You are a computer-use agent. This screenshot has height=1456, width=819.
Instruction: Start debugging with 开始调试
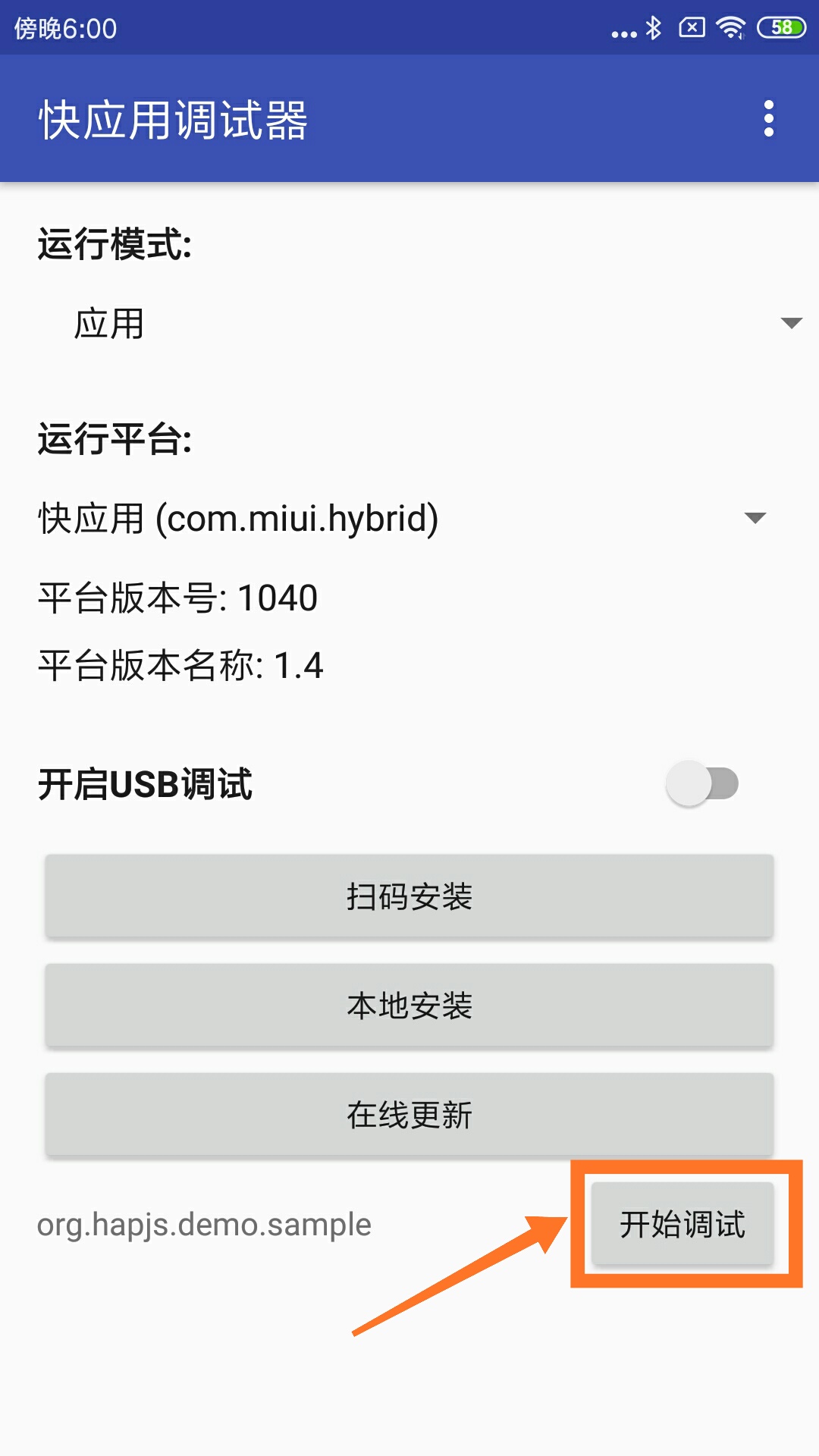(682, 1224)
